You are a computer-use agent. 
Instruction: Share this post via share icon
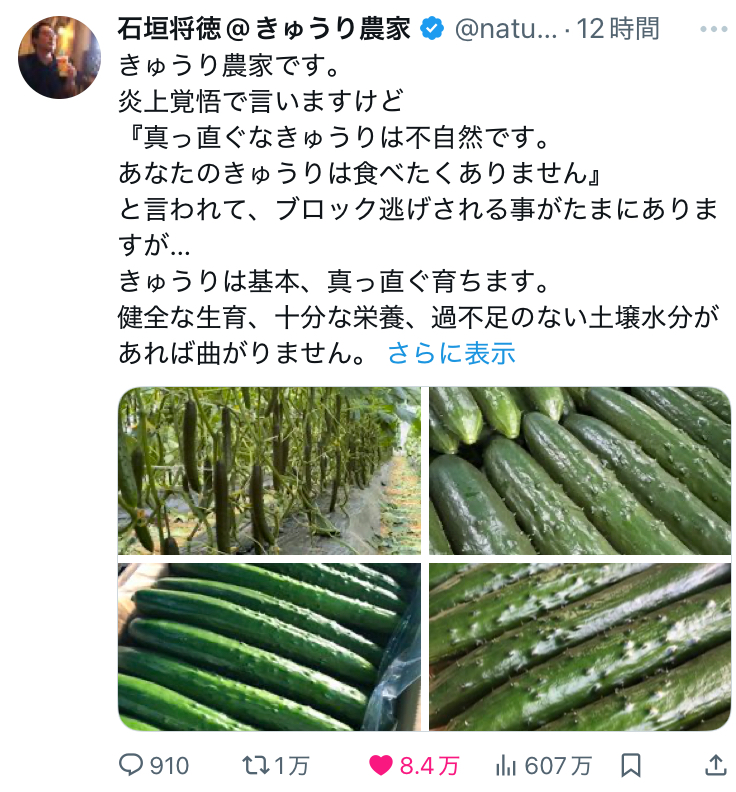click(715, 765)
